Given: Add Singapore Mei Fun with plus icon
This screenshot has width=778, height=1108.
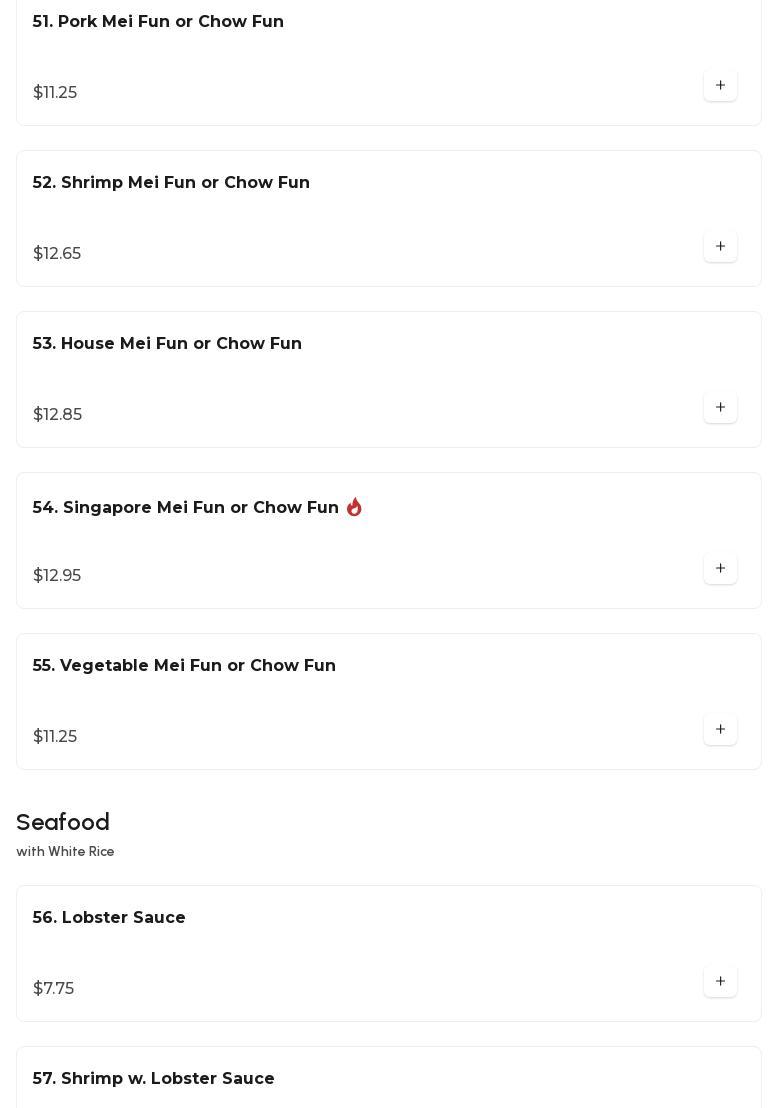Looking at the screenshot, I should [x=720, y=569].
